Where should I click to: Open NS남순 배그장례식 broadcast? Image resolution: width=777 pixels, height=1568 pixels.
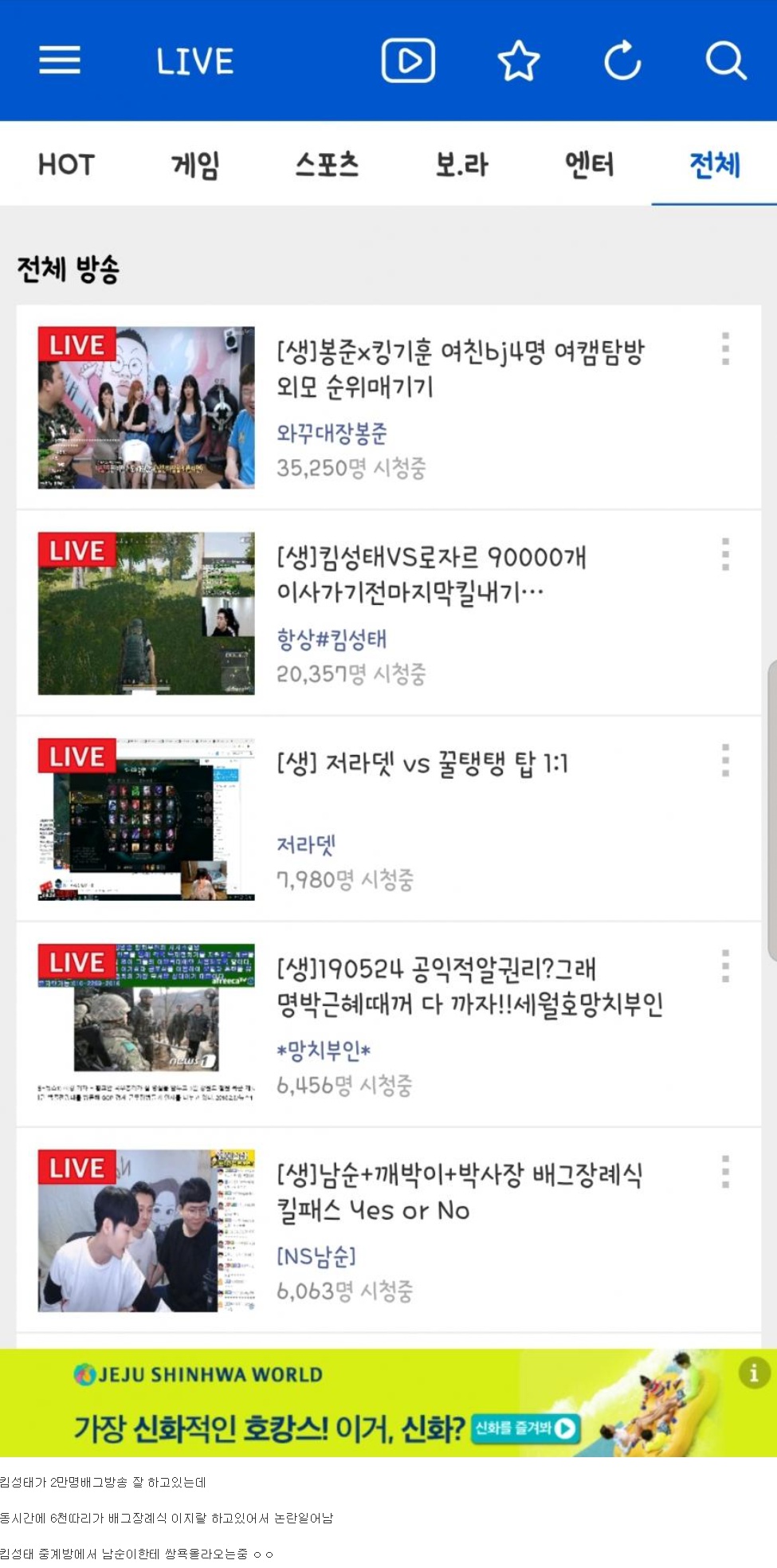point(458,1192)
